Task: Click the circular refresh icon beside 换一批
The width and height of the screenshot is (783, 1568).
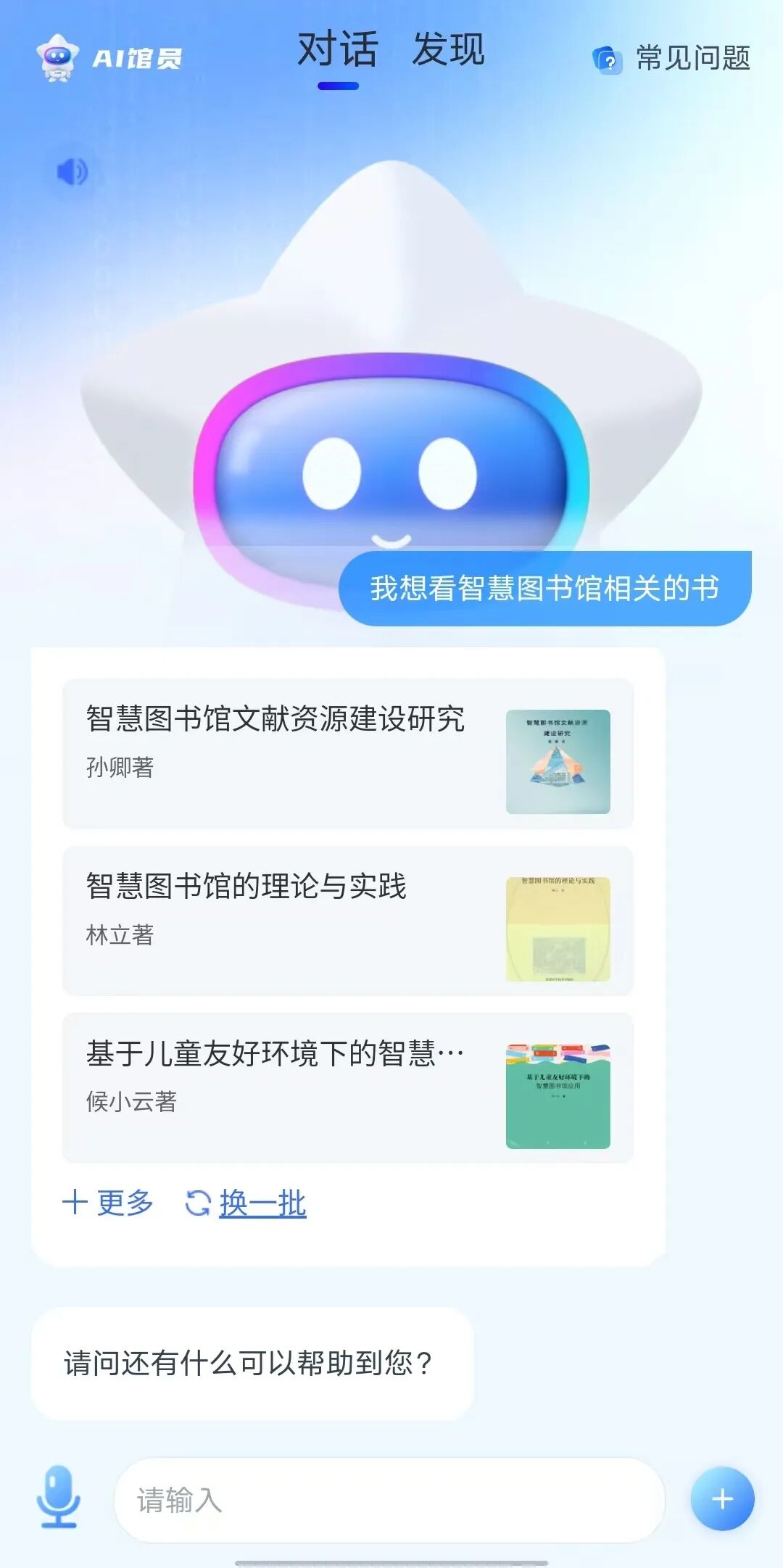Action: pos(197,1203)
